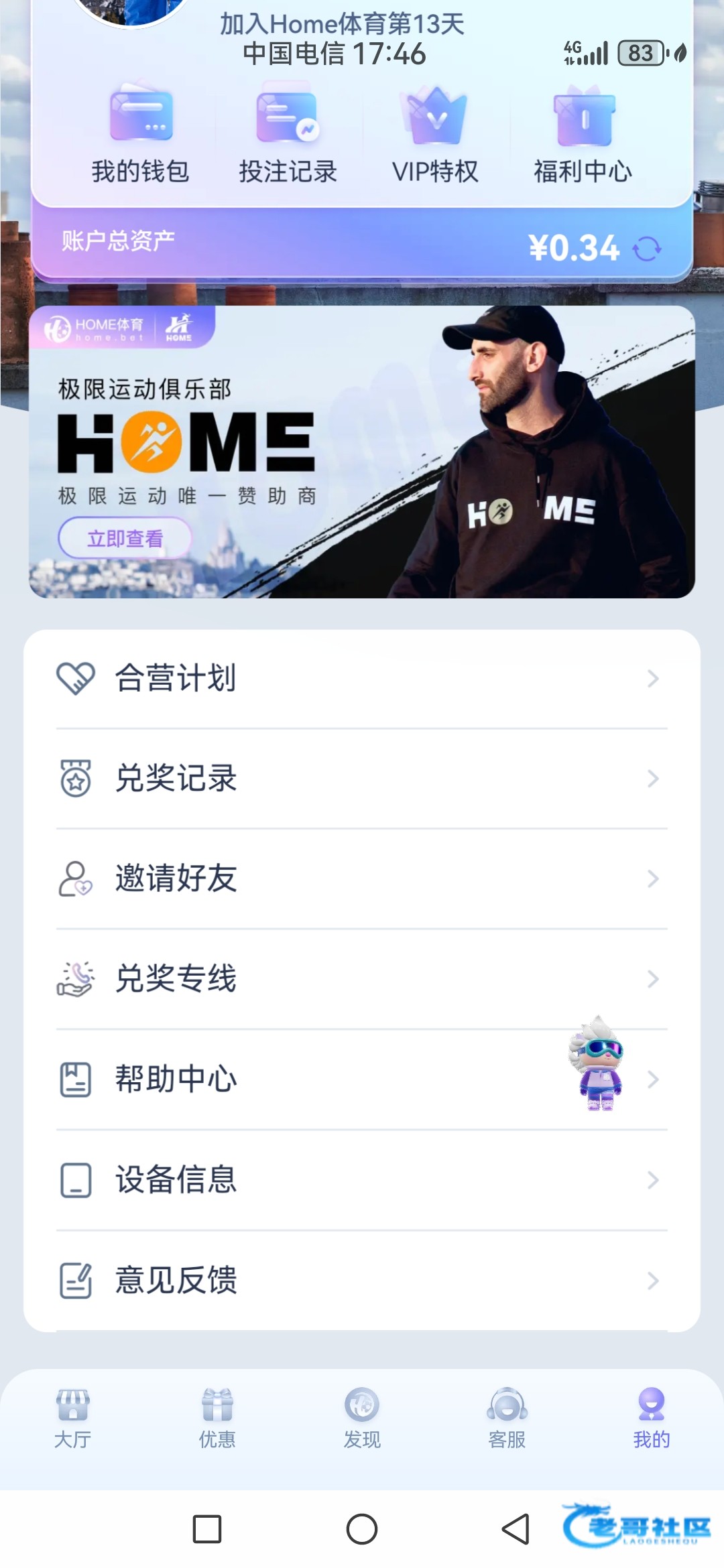724x1568 pixels.
Task: Go to 福利中心
Action: pos(583,135)
